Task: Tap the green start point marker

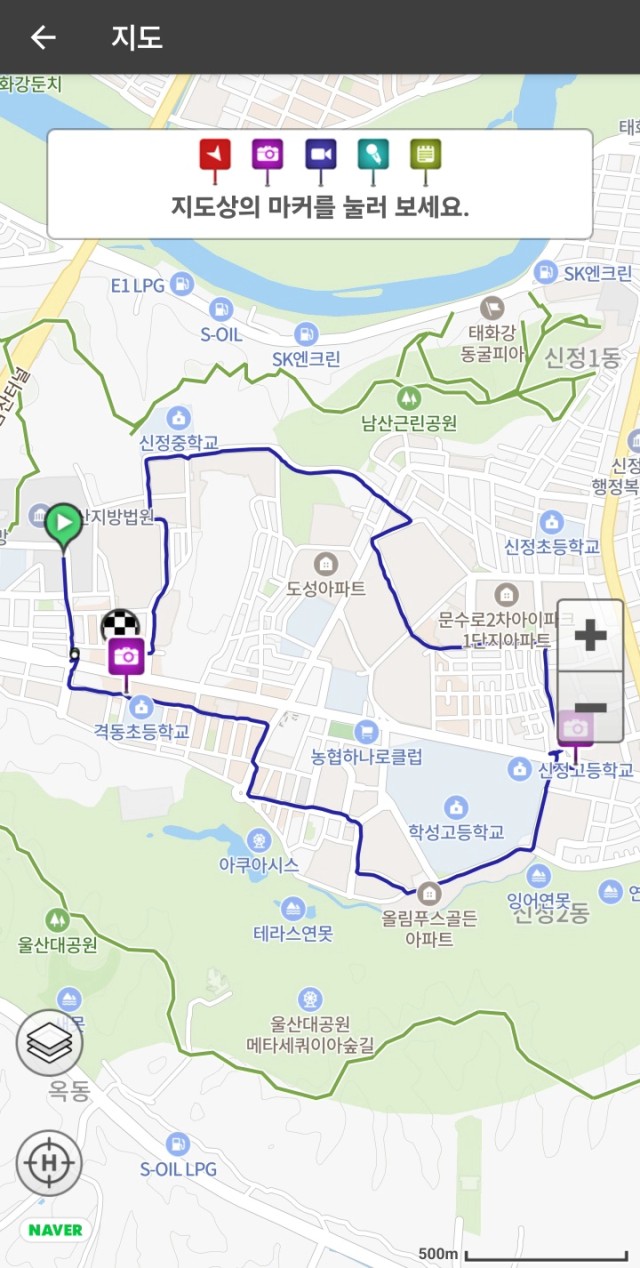Action: tap(64, 523)
